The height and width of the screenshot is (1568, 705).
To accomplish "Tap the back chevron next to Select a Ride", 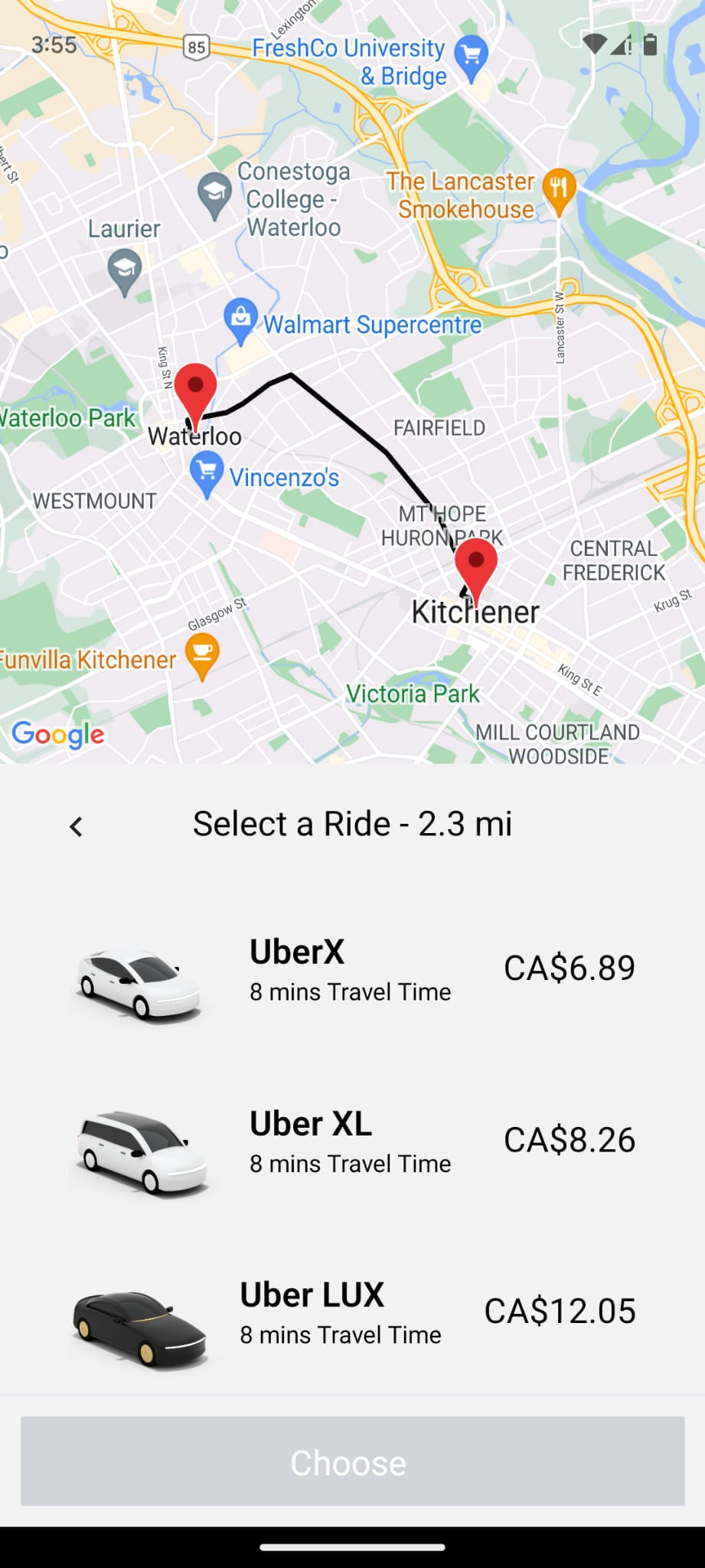I will point(76,827).
